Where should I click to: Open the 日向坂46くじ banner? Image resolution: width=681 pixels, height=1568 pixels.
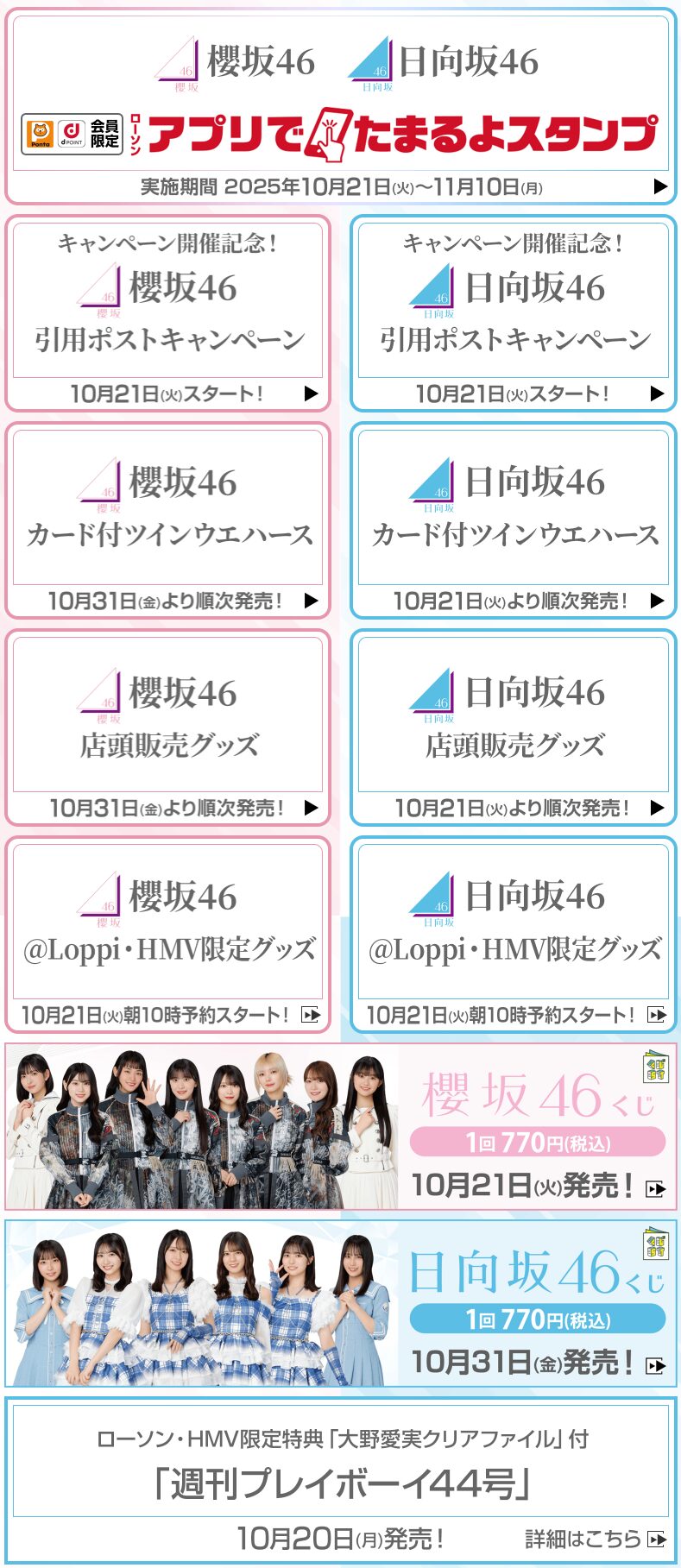coord(340,1303)
